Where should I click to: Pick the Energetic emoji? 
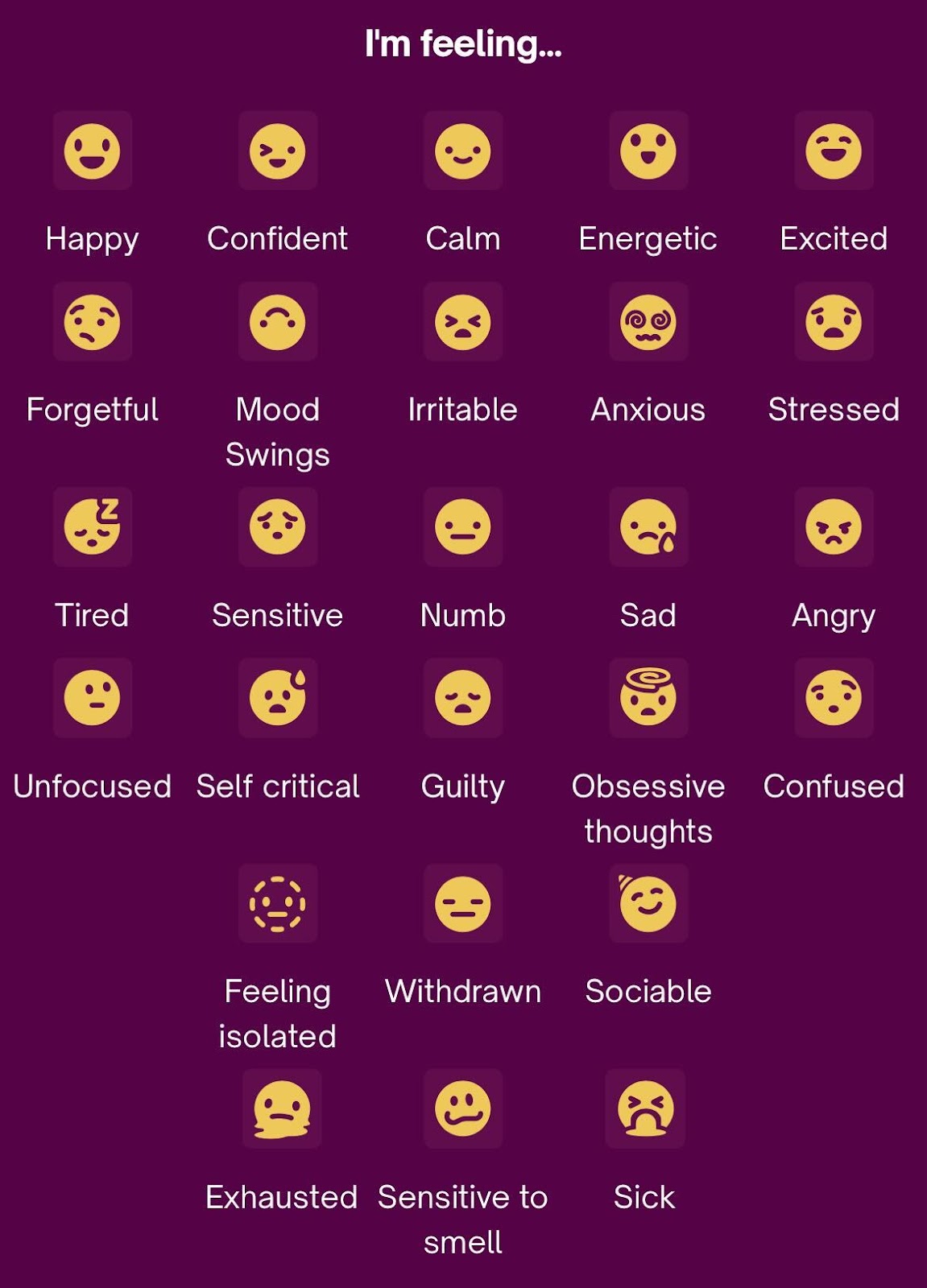tap(648, 151)
